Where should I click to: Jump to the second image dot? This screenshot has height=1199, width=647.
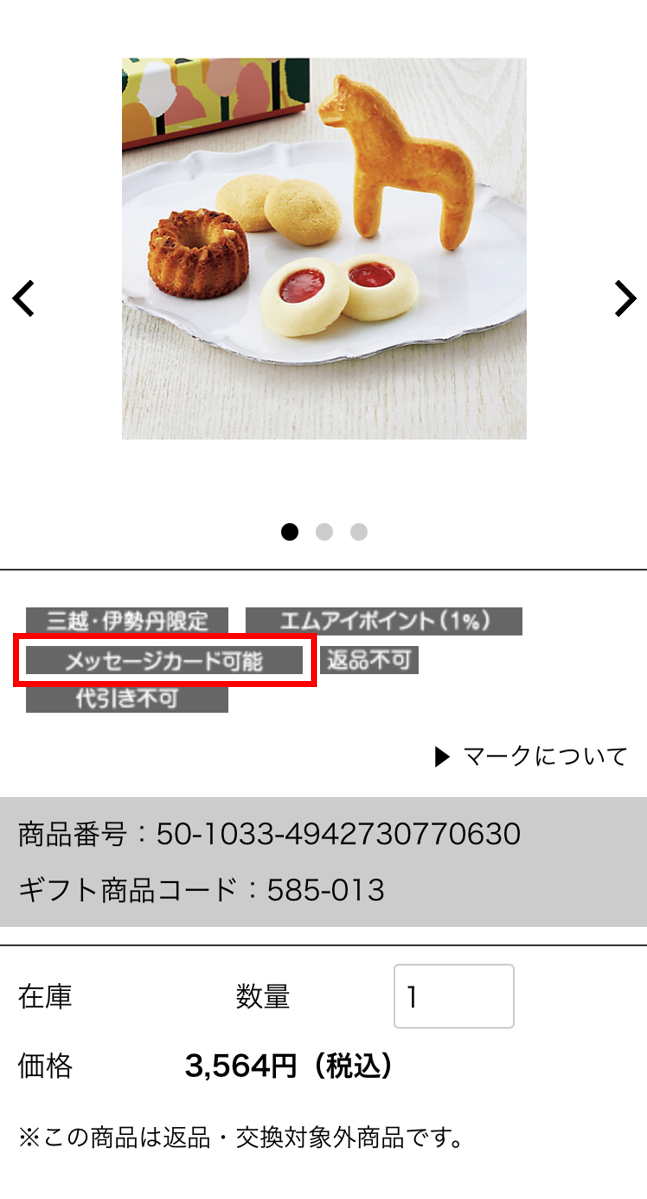click(324, 532)
